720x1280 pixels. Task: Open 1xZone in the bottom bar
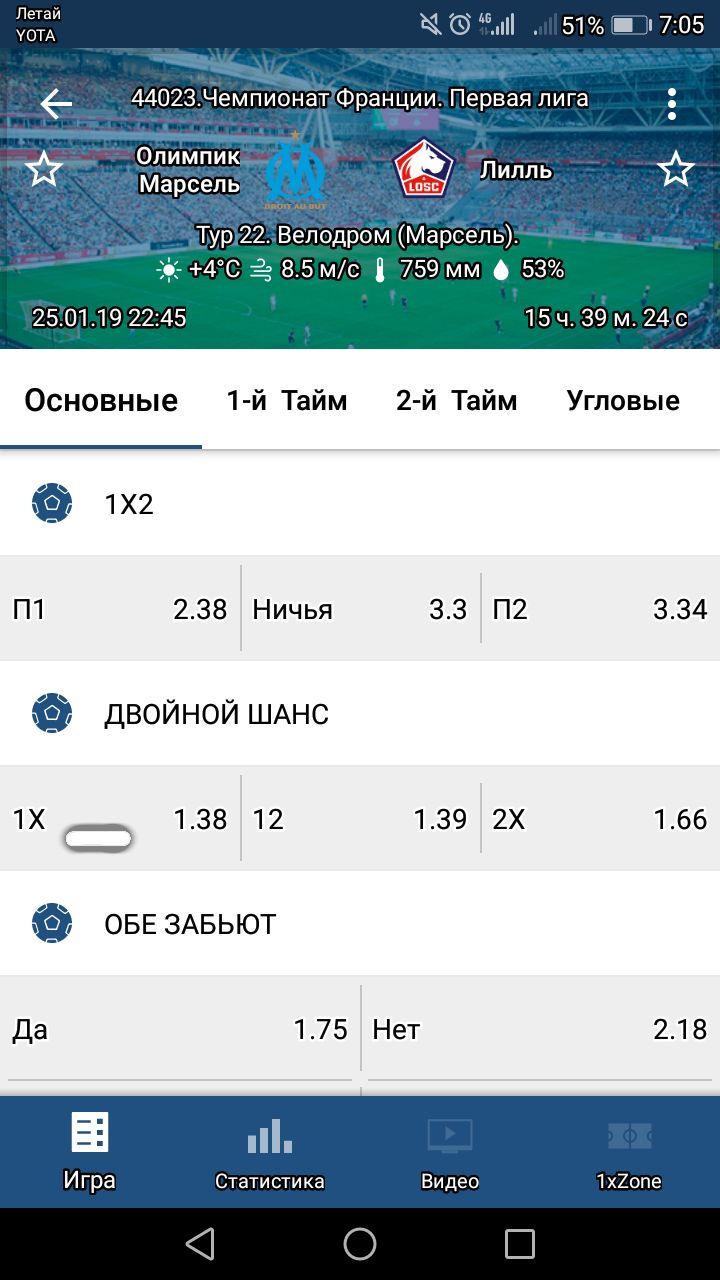click(x=629, y=1152)
